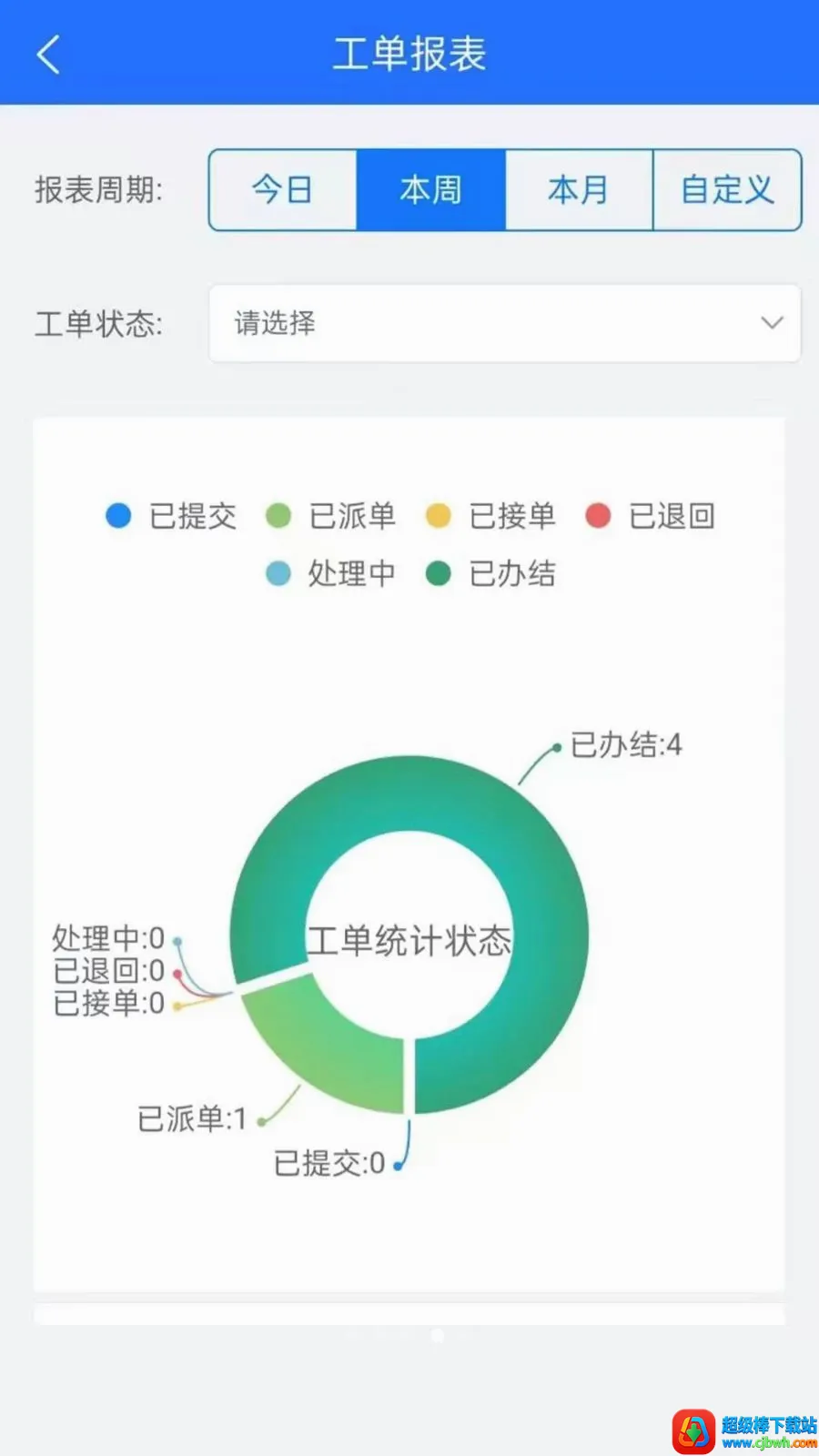Screen dimensions: 819x1456
Task: Toggle 已接单 legend item
Action: pos(491,516)
